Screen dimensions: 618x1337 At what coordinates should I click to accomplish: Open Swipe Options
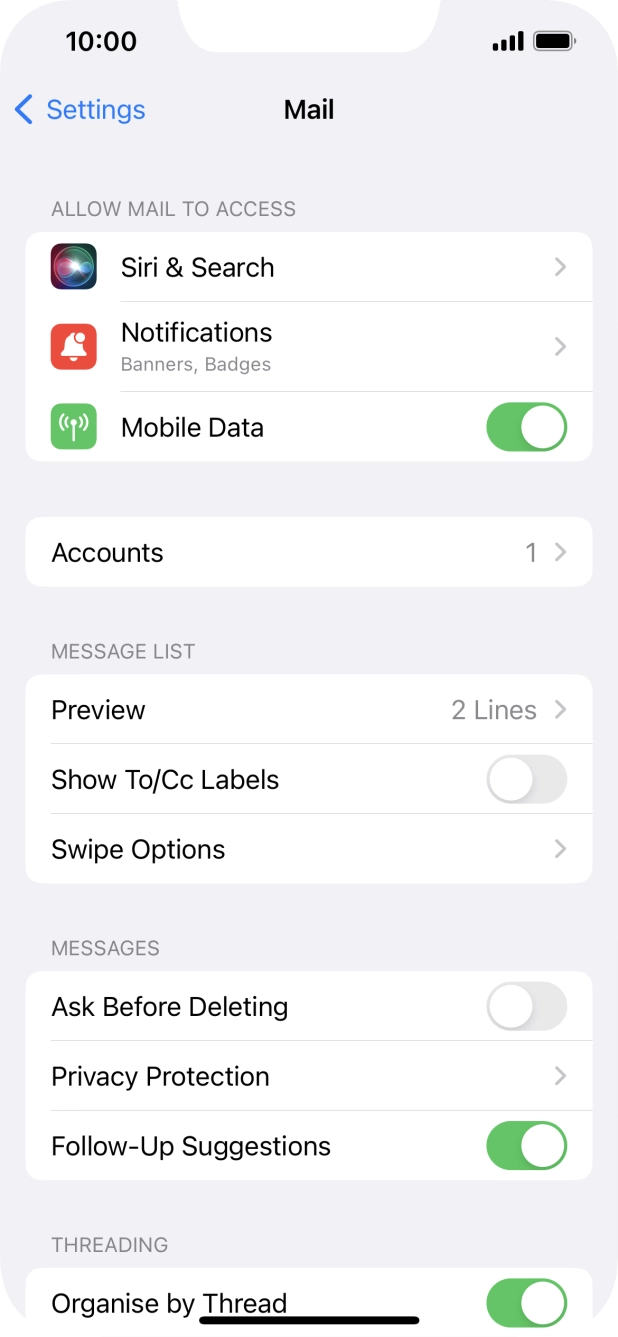308,849
